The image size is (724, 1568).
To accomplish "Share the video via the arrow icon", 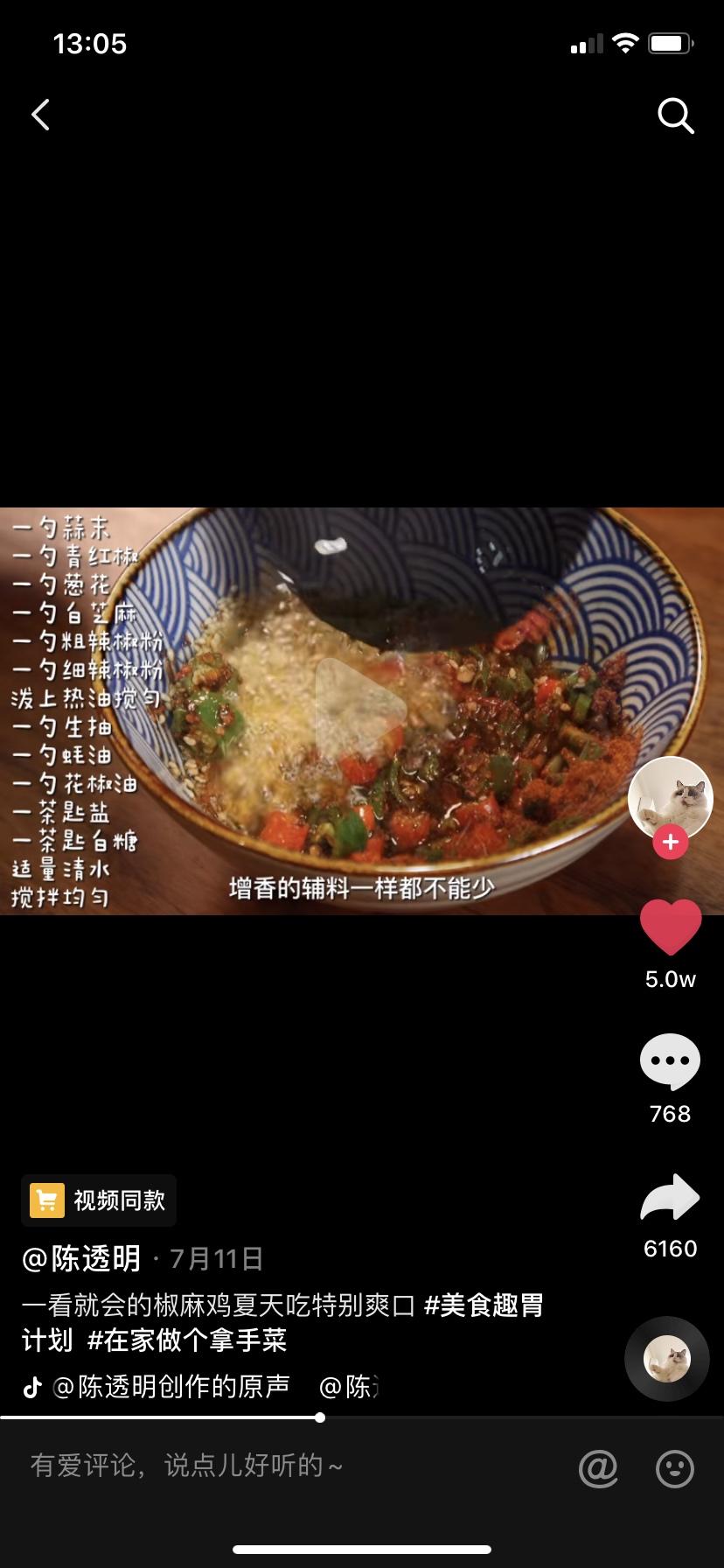I will pos(671,1198).
